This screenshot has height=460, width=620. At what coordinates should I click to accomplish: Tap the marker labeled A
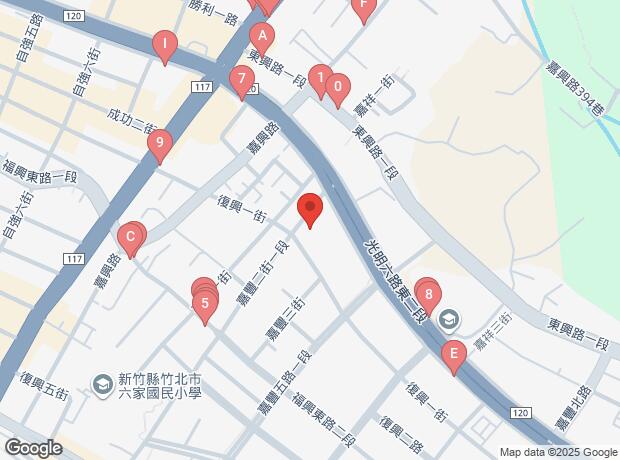coord(262,40)
